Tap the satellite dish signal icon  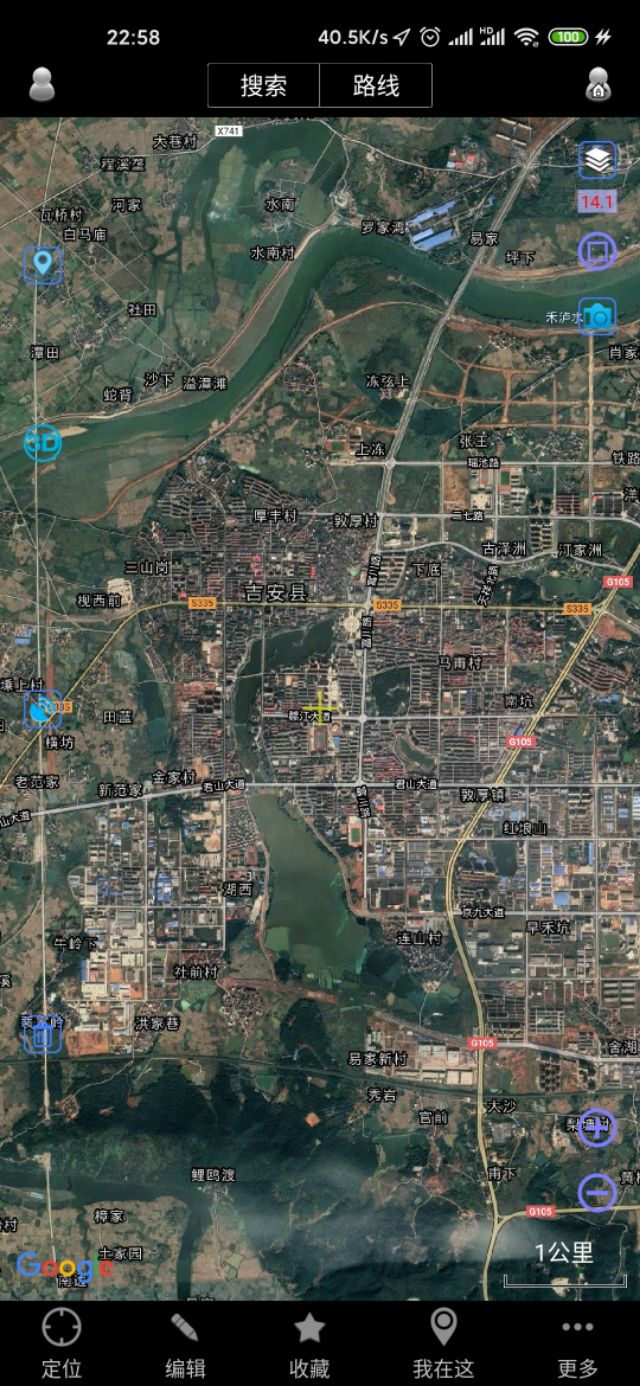point(42,709)
